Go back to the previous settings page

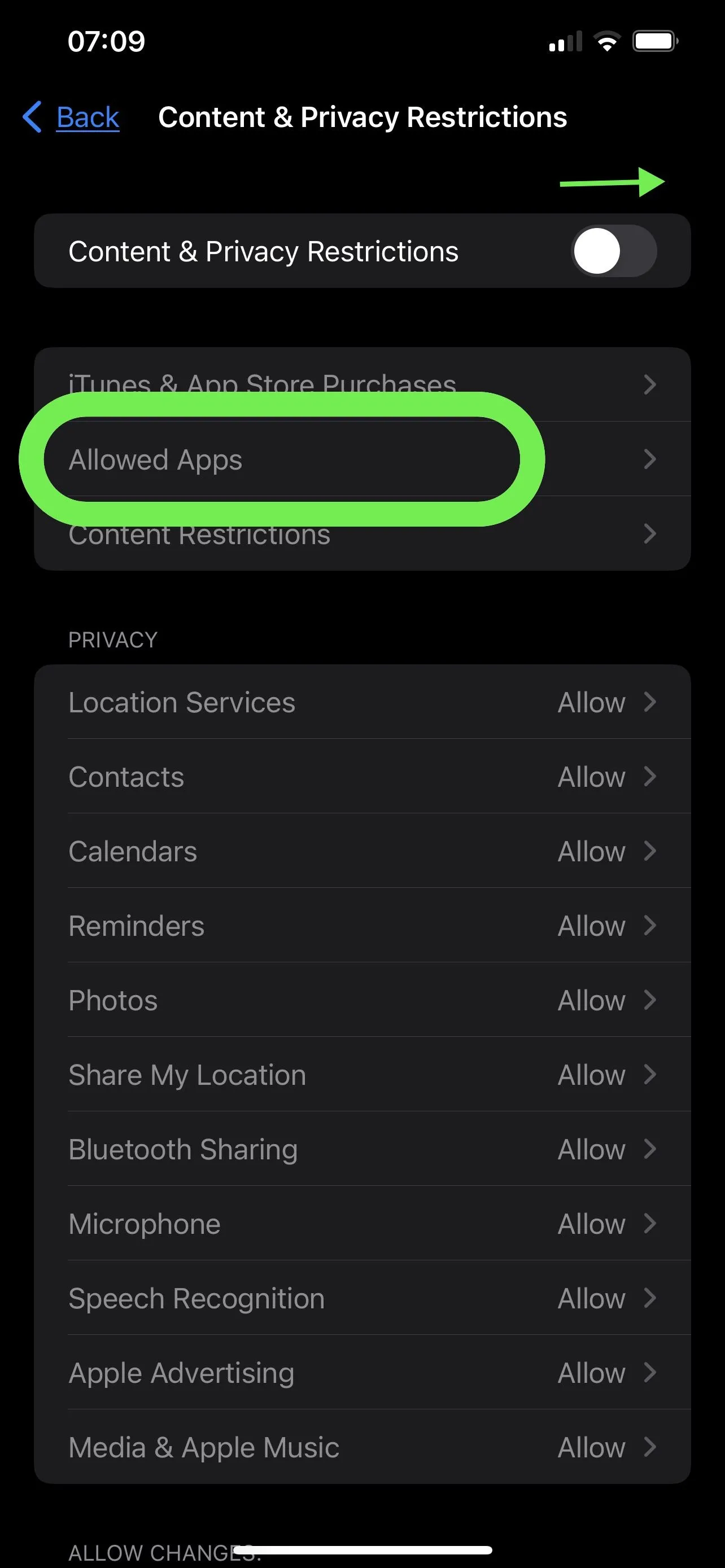coord(73,117)
